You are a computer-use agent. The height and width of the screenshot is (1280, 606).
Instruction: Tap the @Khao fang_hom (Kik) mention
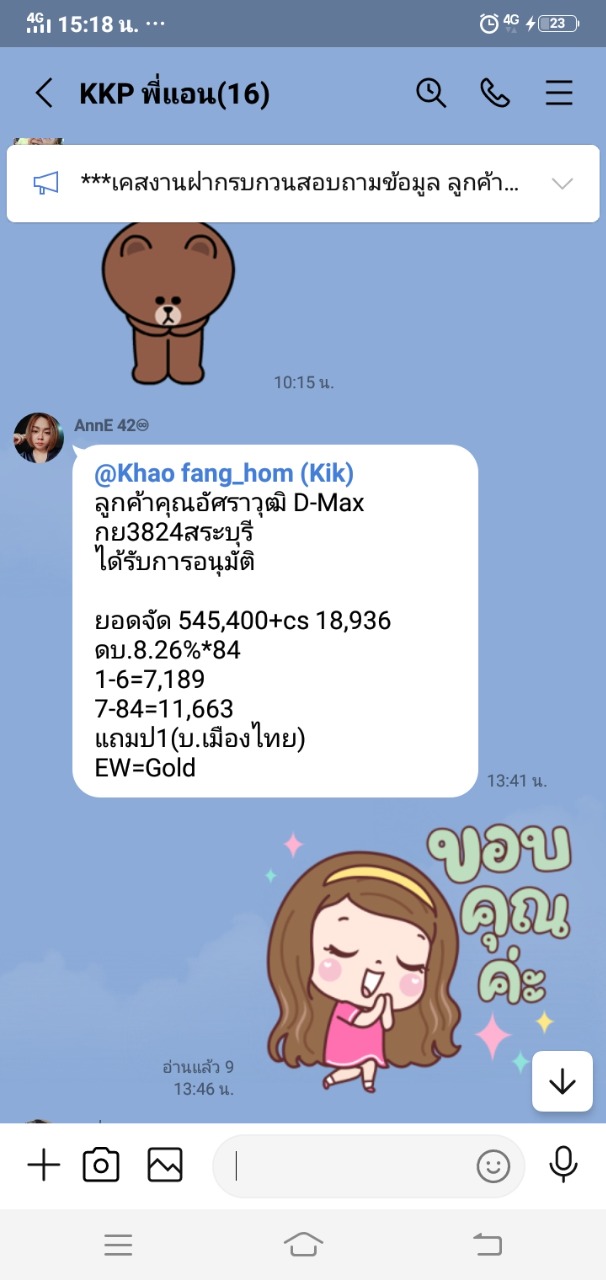(x=224, y=473)
